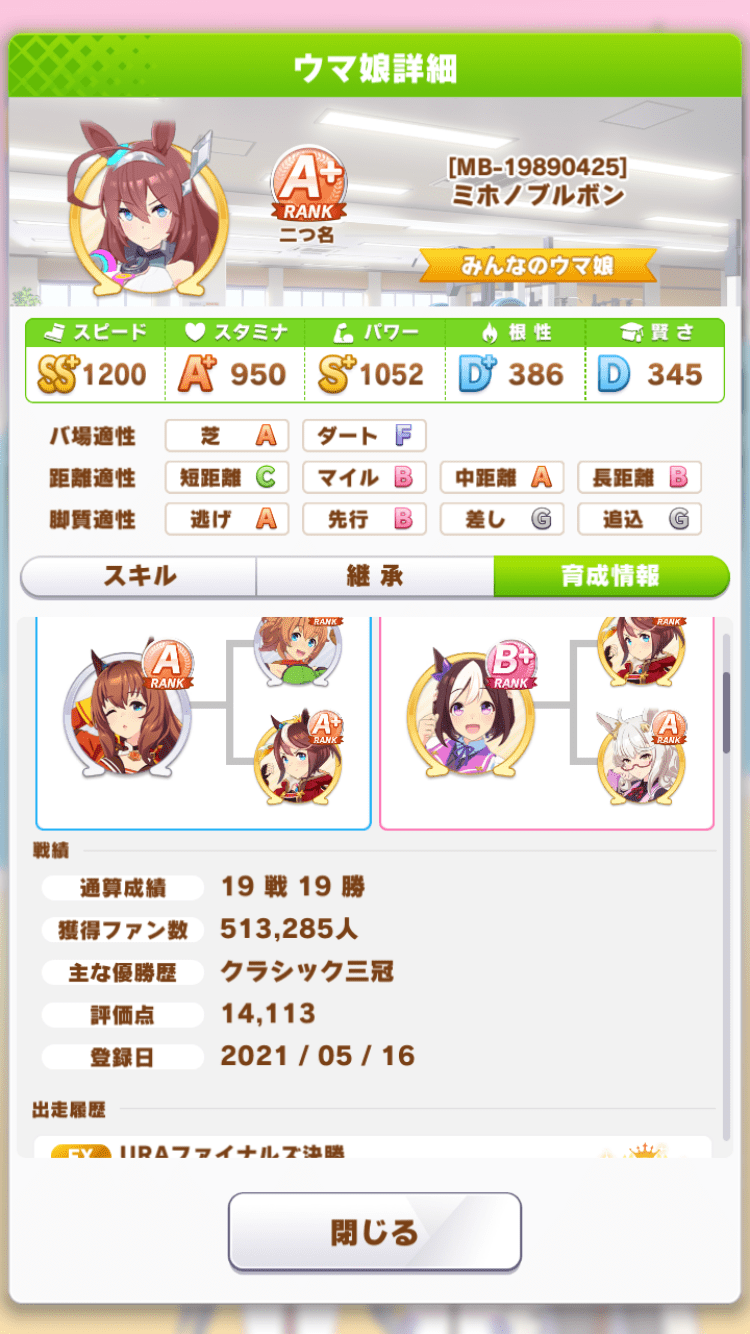The image size is (750, 1334).
Task: Select the 育成情報 tab
Action: (x=610, y=576)
